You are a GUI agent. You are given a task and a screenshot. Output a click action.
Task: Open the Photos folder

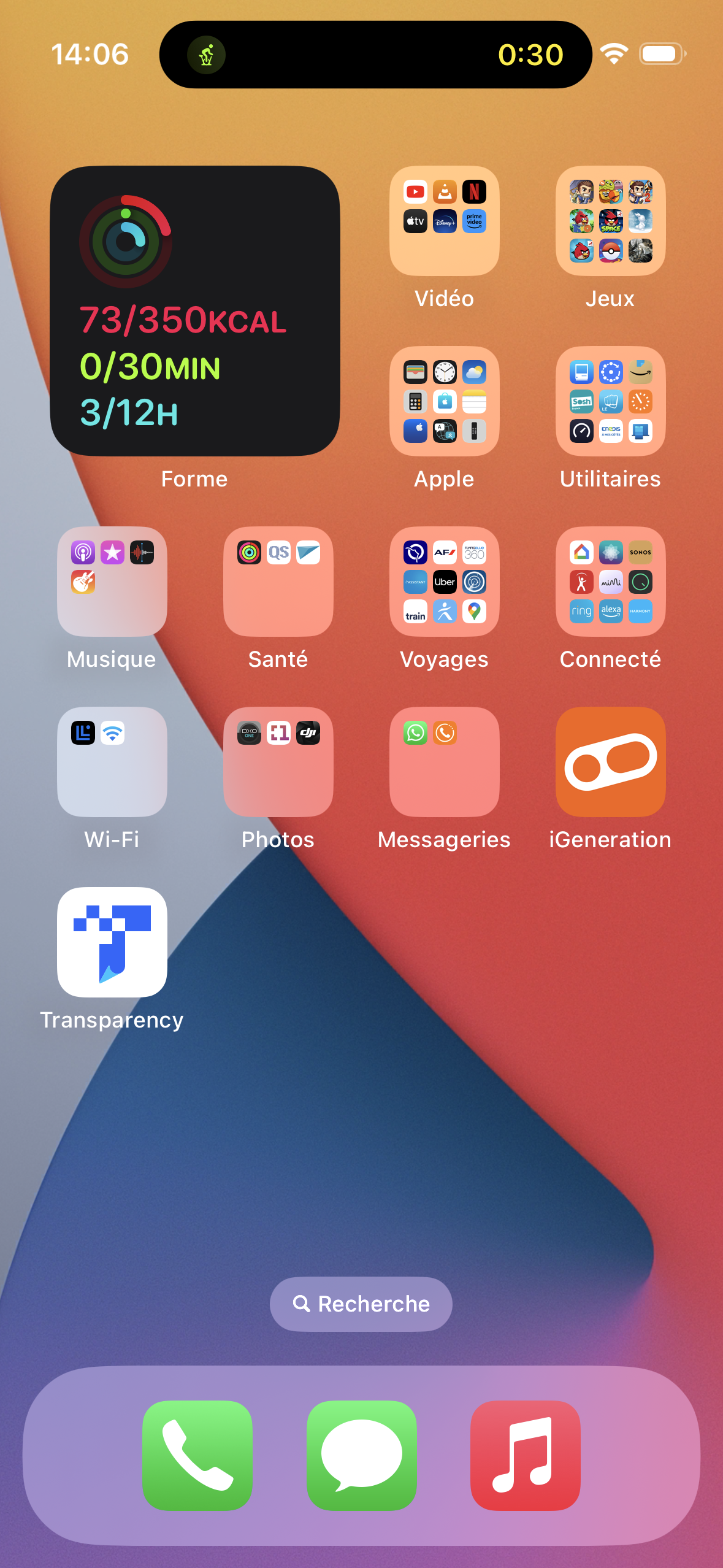click(x=278, y=762)
